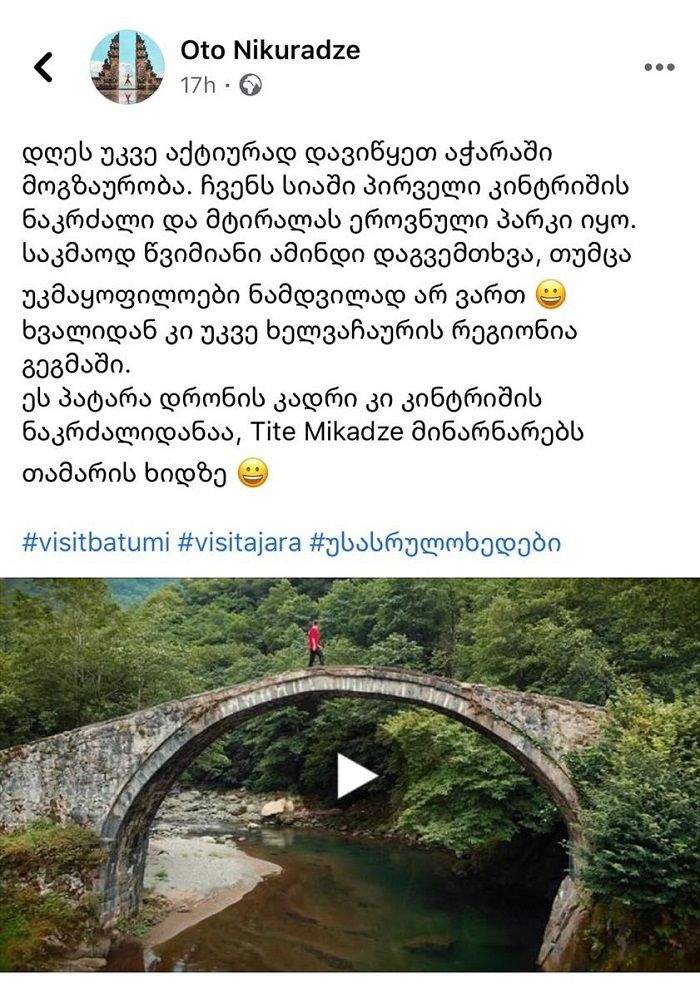This screenshot has width=700, height=988.
Task: Open the post's three-dot options menu
Action: coord(659,67)
